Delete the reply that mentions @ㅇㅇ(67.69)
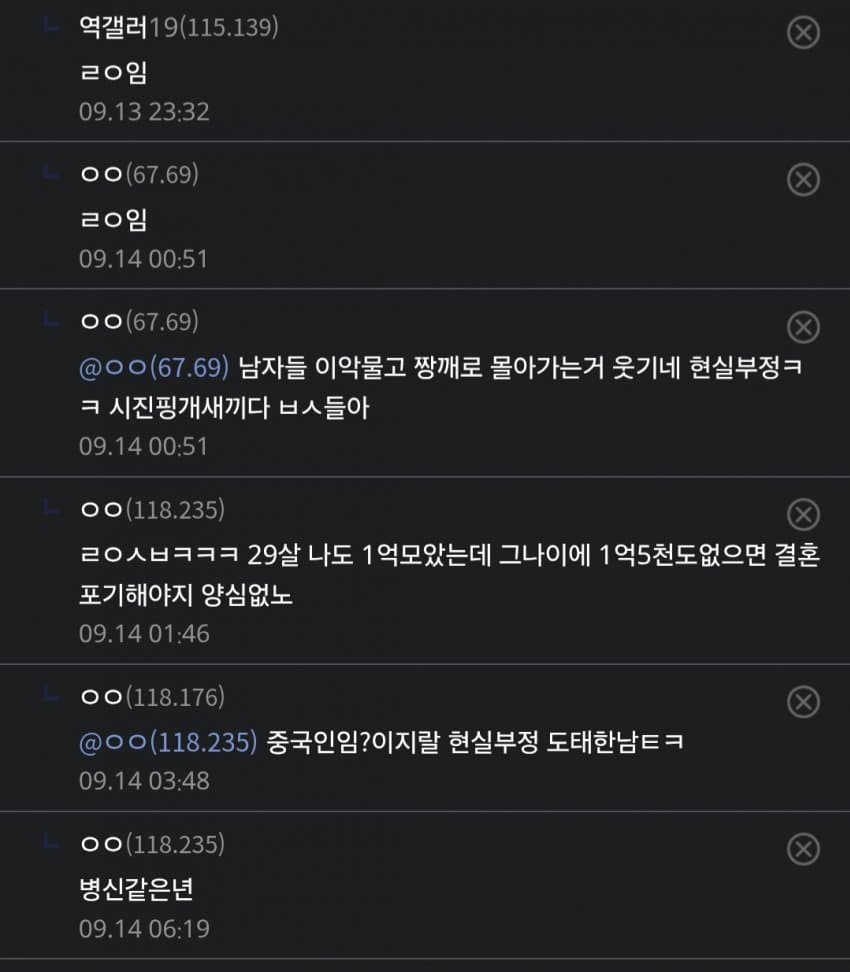 tap(804, 327)
